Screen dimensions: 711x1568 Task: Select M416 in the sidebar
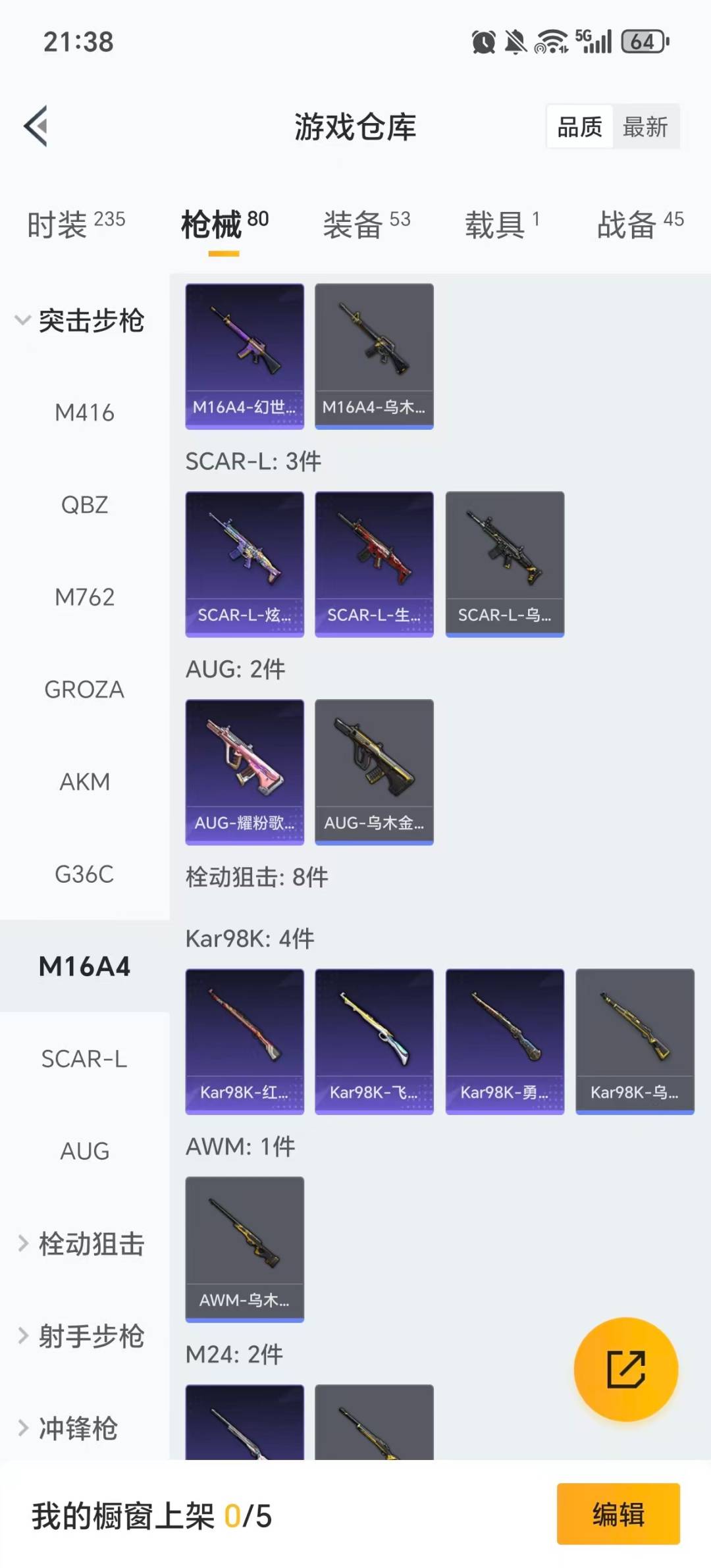pos(84,413)
